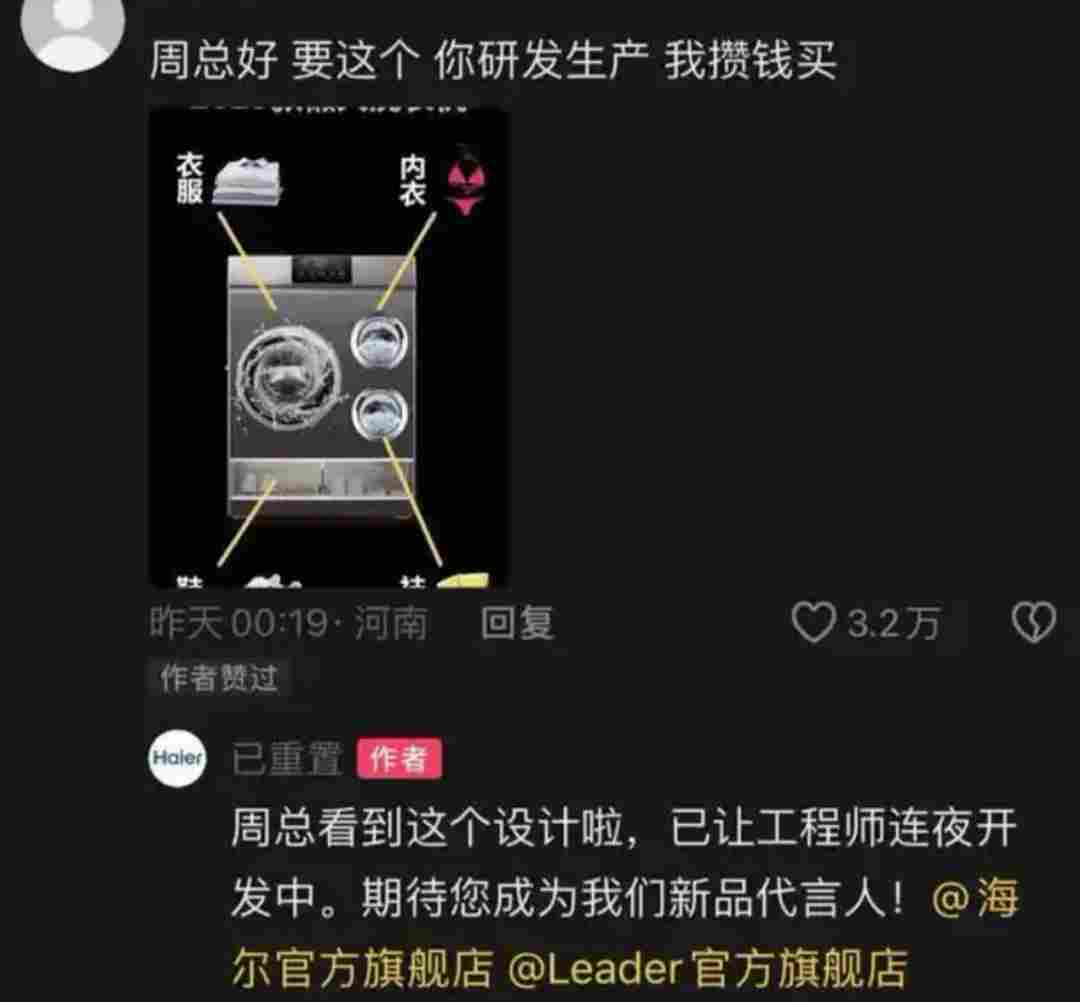The height and width of the screenshot is (1002, 1080).
Task: Like the comment with 3.2万 likes
Action: [813, 623]
